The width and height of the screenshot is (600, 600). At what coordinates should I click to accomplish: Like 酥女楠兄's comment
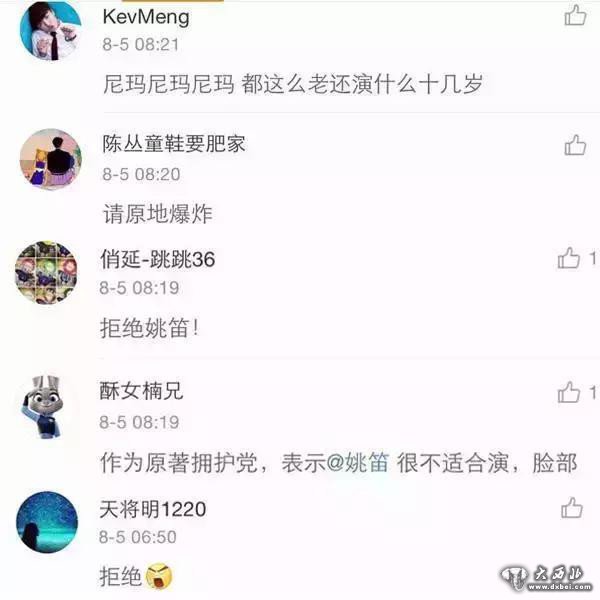(569, 392)
